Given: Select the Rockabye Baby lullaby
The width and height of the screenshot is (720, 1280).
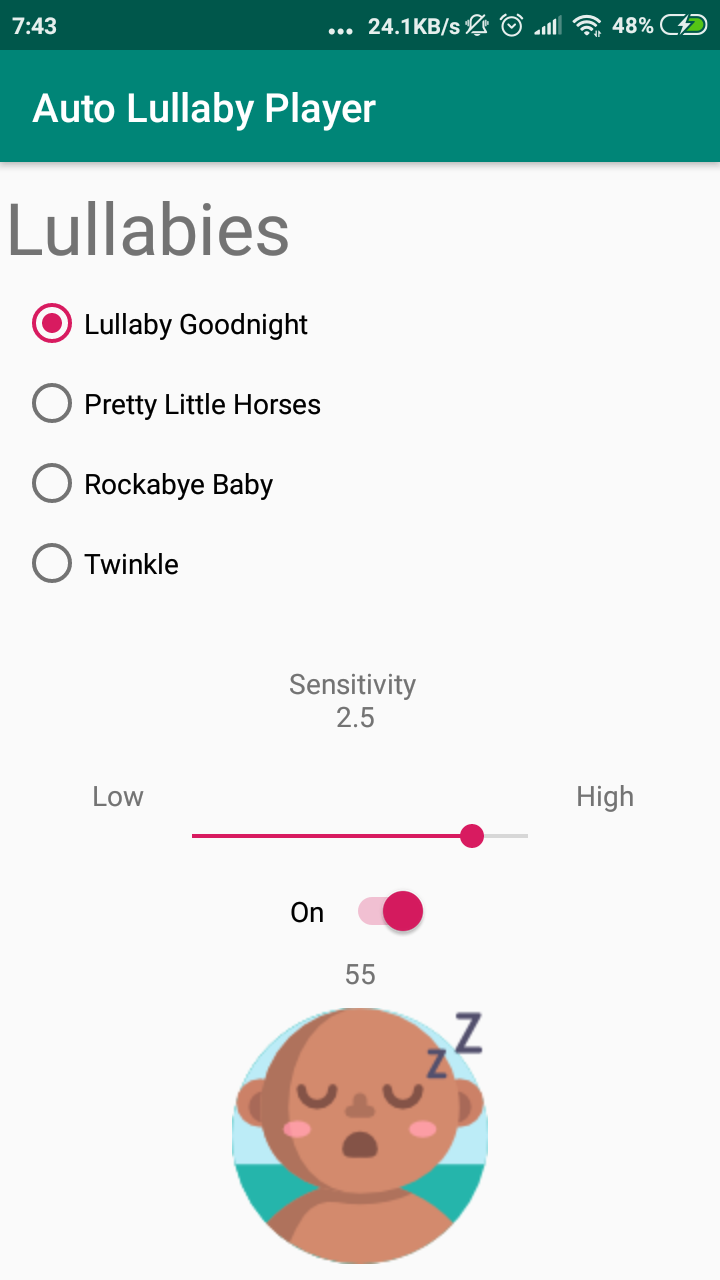Looking at the screenshot, I should 52,483.
